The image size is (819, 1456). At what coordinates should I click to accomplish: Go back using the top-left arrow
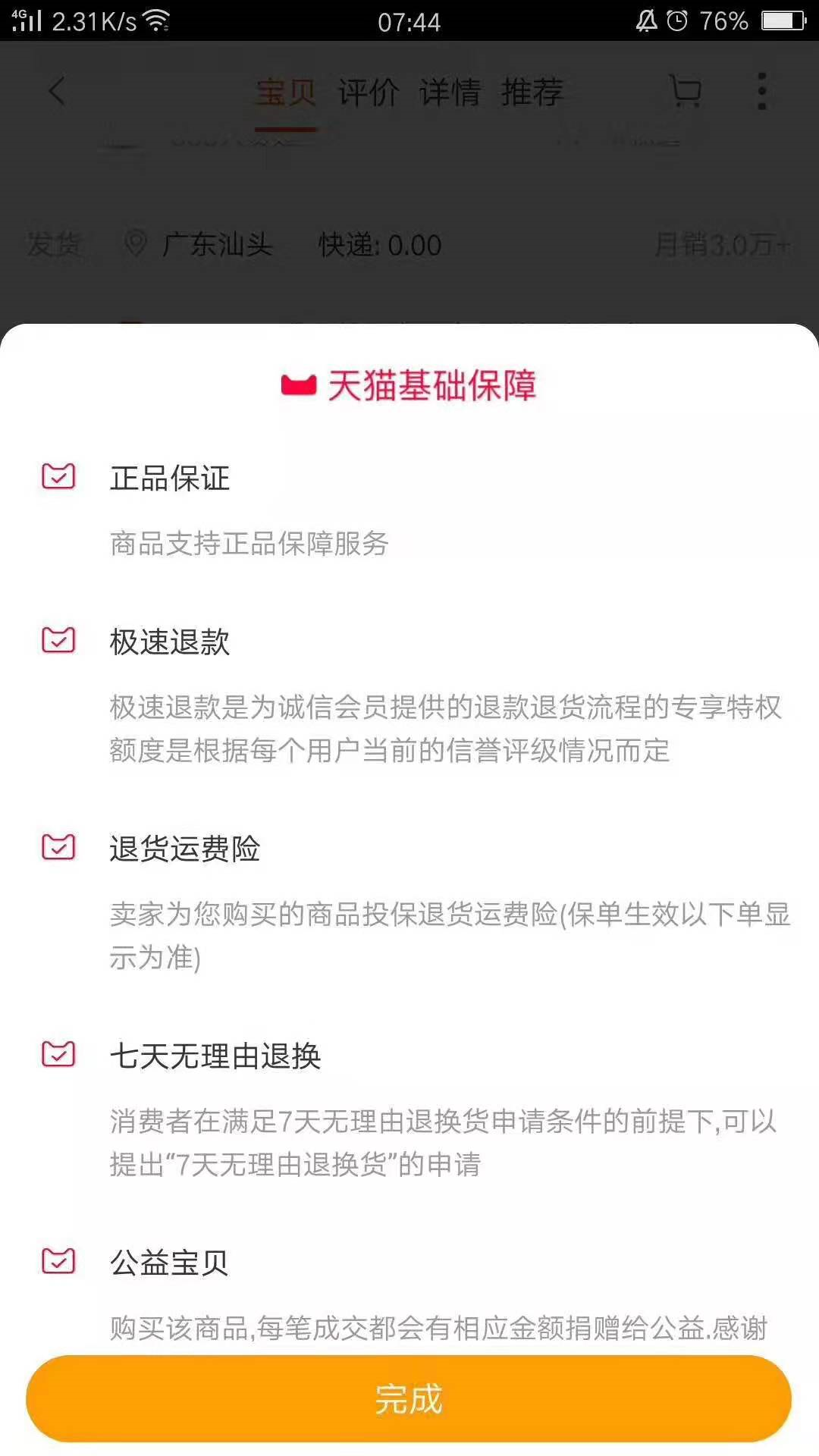pos(57,92)
